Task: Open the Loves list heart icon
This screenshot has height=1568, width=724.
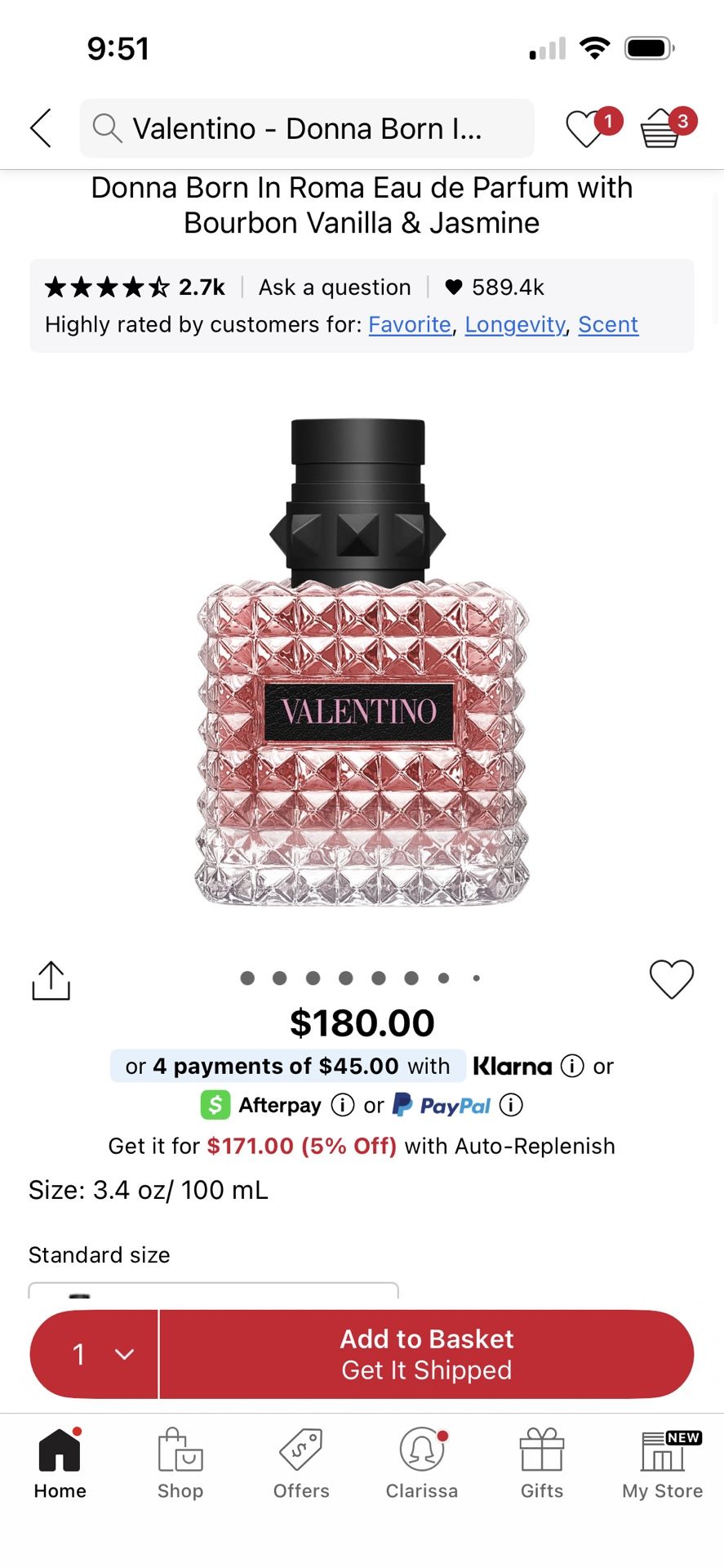Action: click(x=585, y=129)
